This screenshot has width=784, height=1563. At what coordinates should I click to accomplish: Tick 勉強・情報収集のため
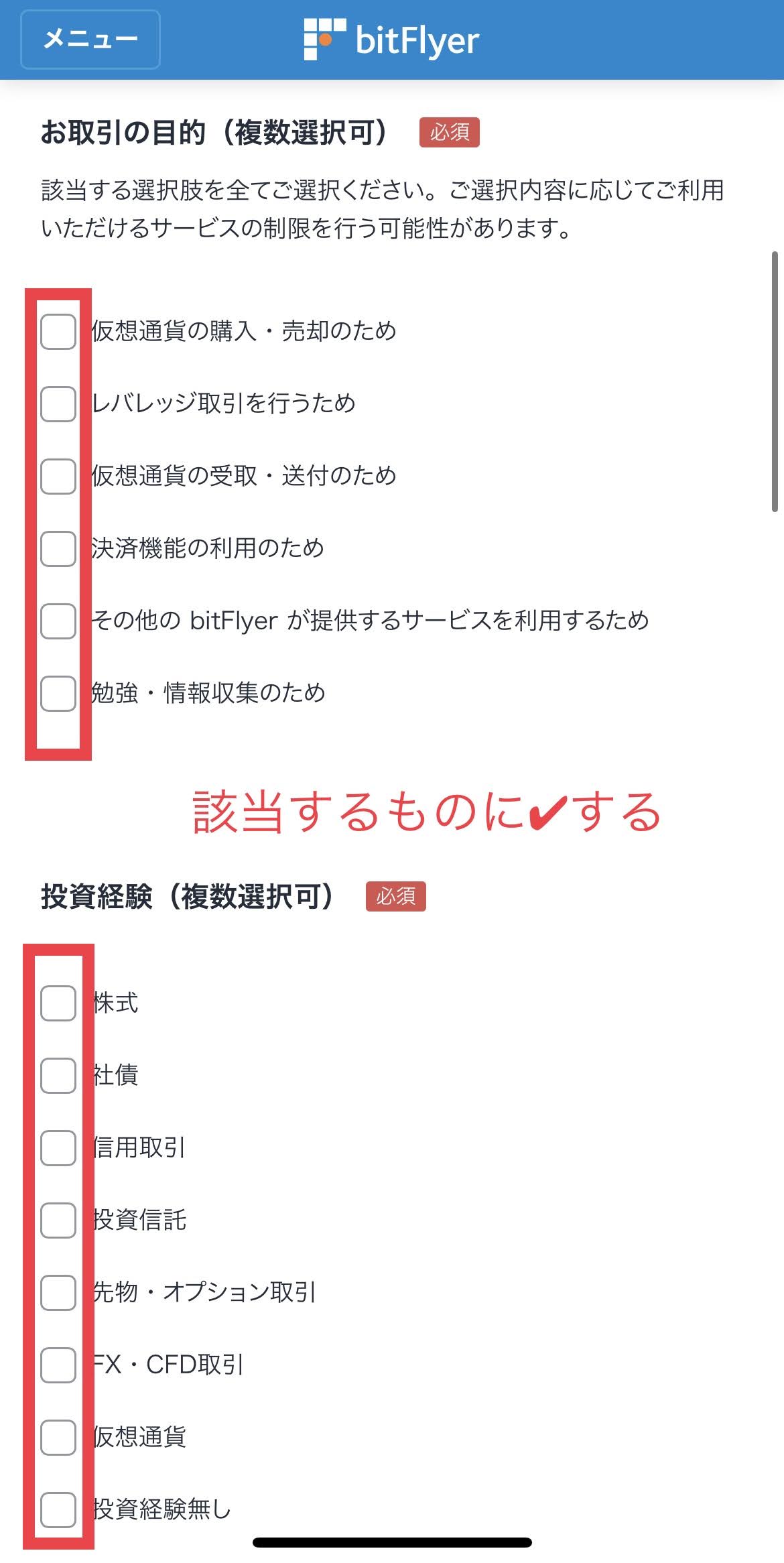pyautogui.click(x=58, y=693)
